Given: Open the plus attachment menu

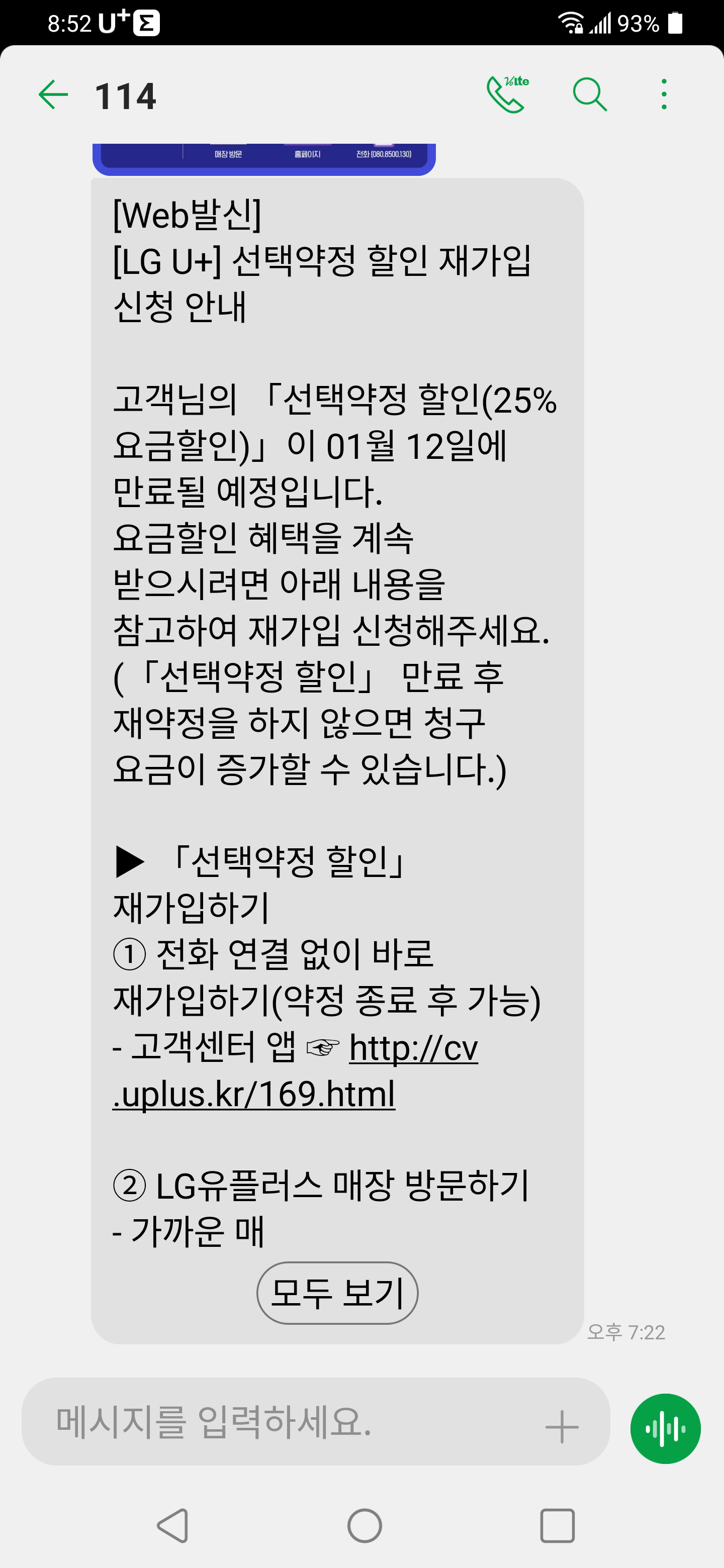Looking at the screenshot, I should (x=562, y=1426).
